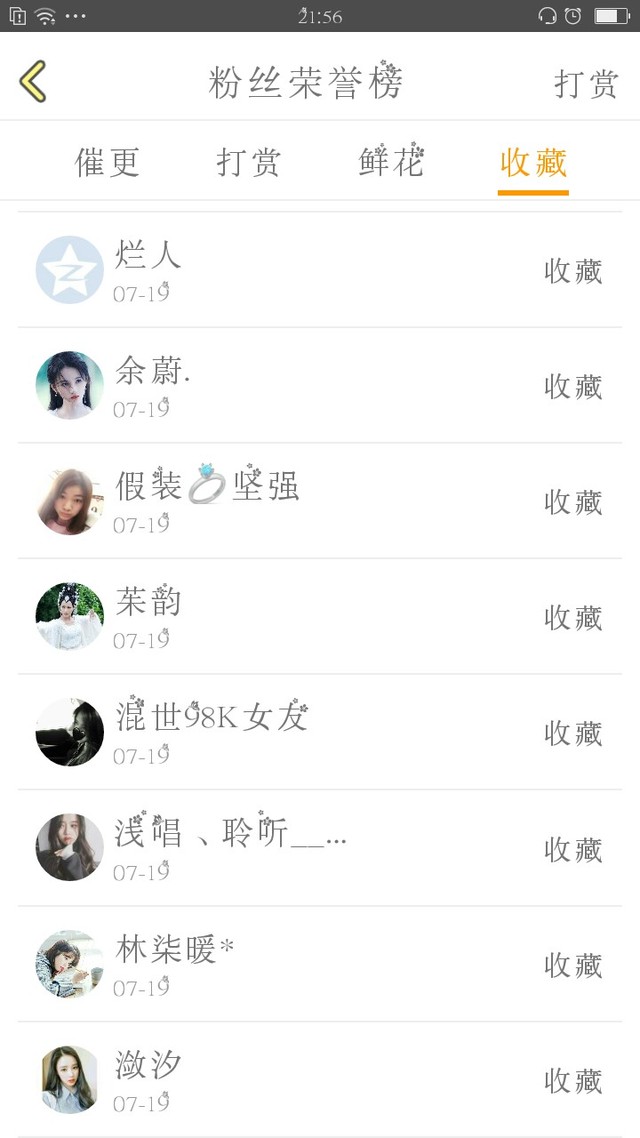Switch to the 打赏 tab
The image size is (640, 1138).
pos(249,162)
